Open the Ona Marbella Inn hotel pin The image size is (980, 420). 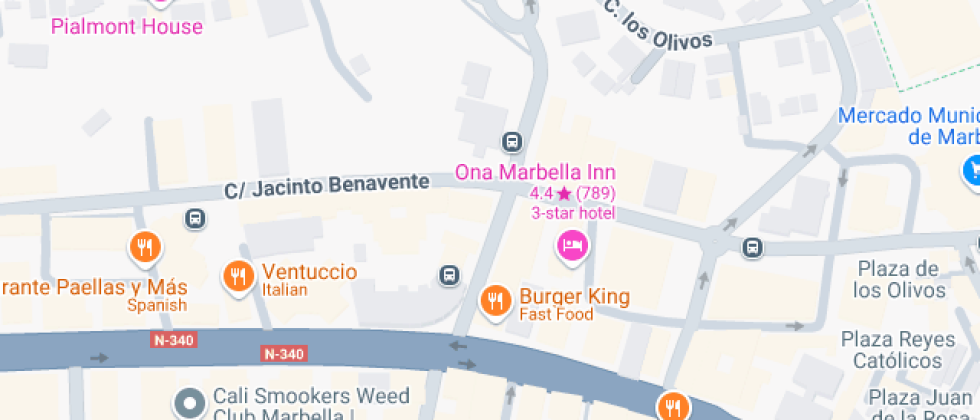(572, 244)
